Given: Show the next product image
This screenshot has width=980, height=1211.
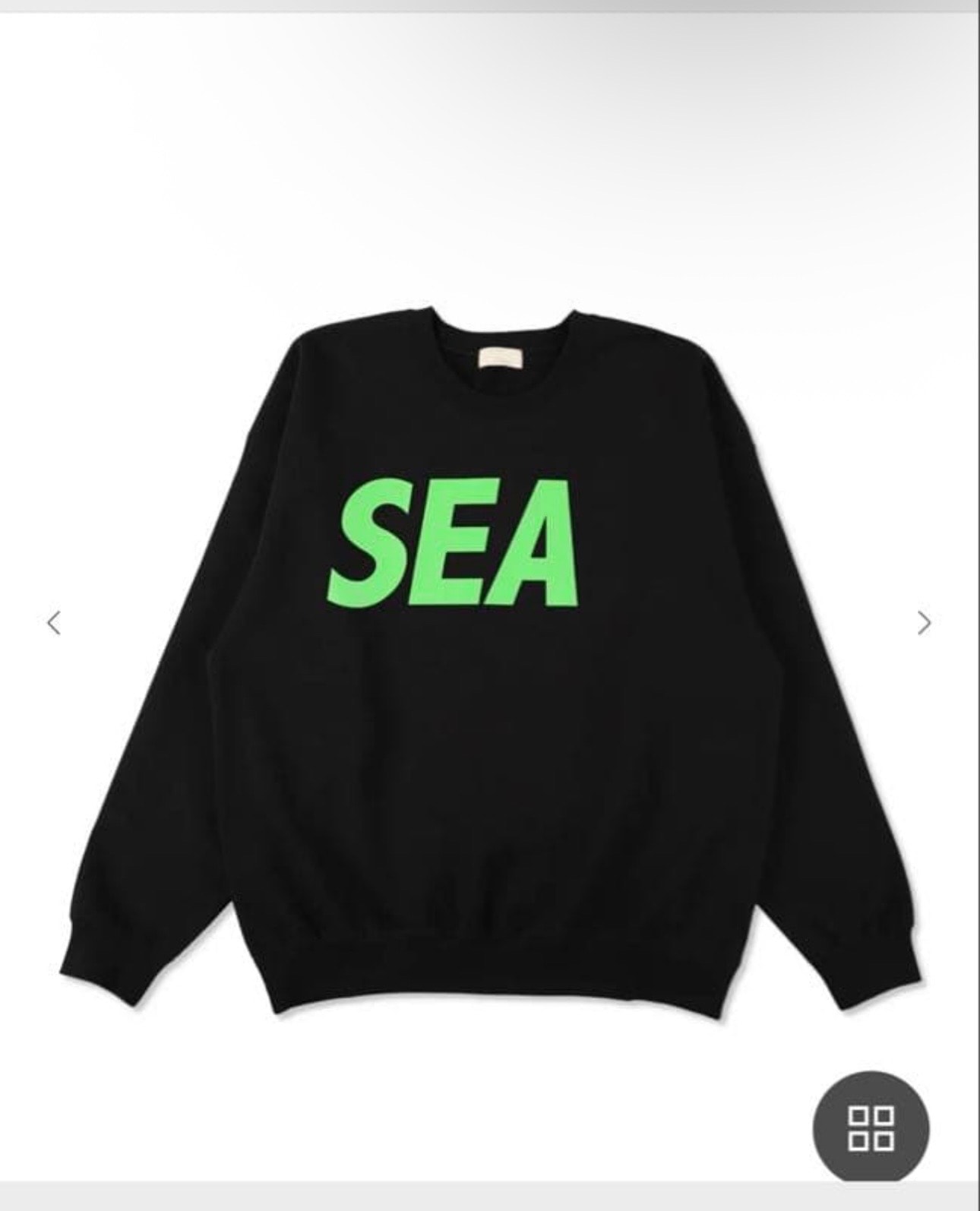Looking at the screenshot, I should (x=924, y=623).
